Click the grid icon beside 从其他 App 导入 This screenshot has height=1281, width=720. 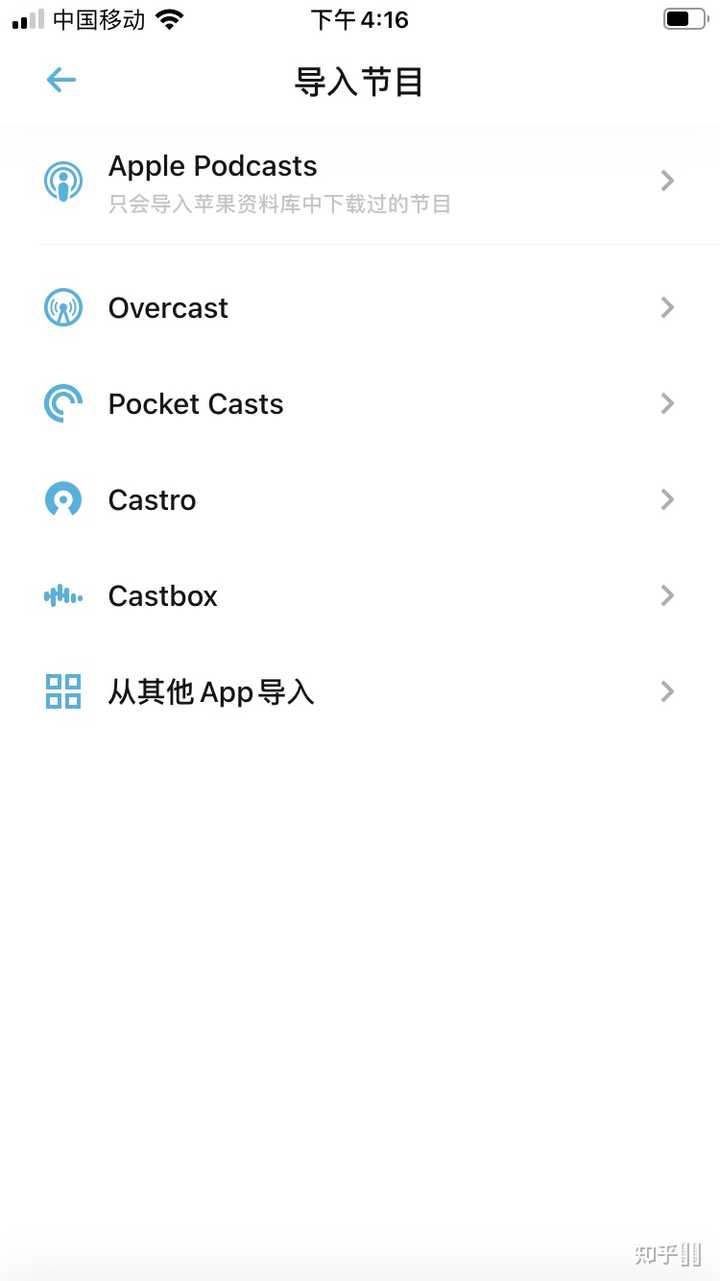click(63, 691)
